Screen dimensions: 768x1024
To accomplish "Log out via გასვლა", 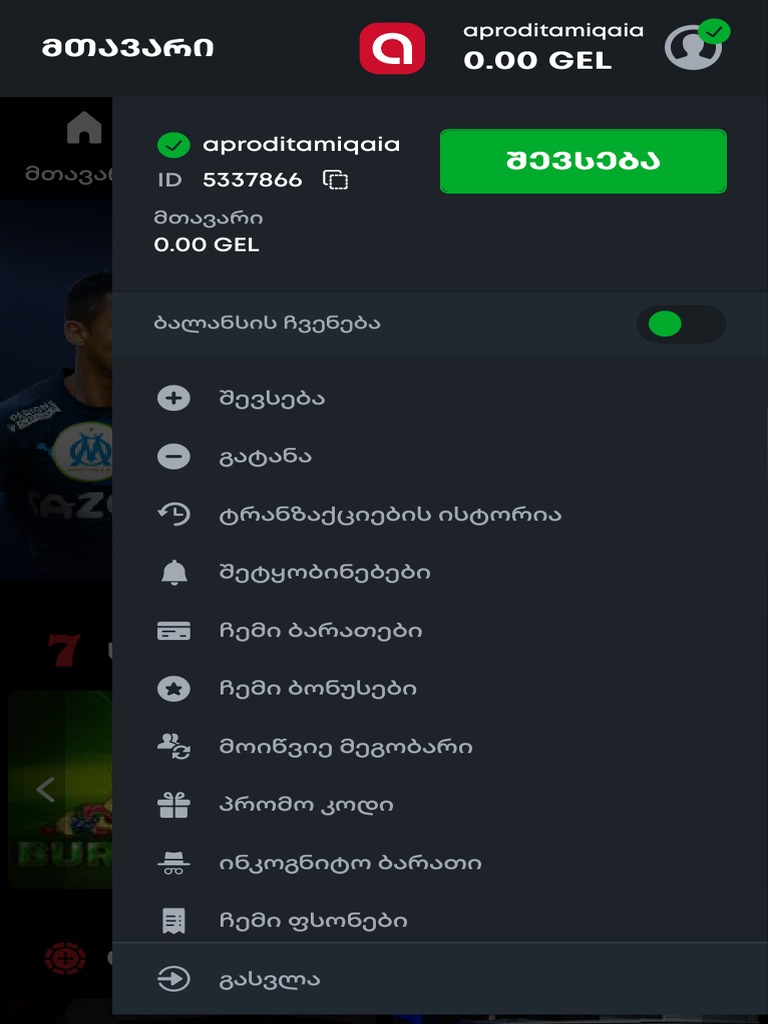I will point(440,979).
